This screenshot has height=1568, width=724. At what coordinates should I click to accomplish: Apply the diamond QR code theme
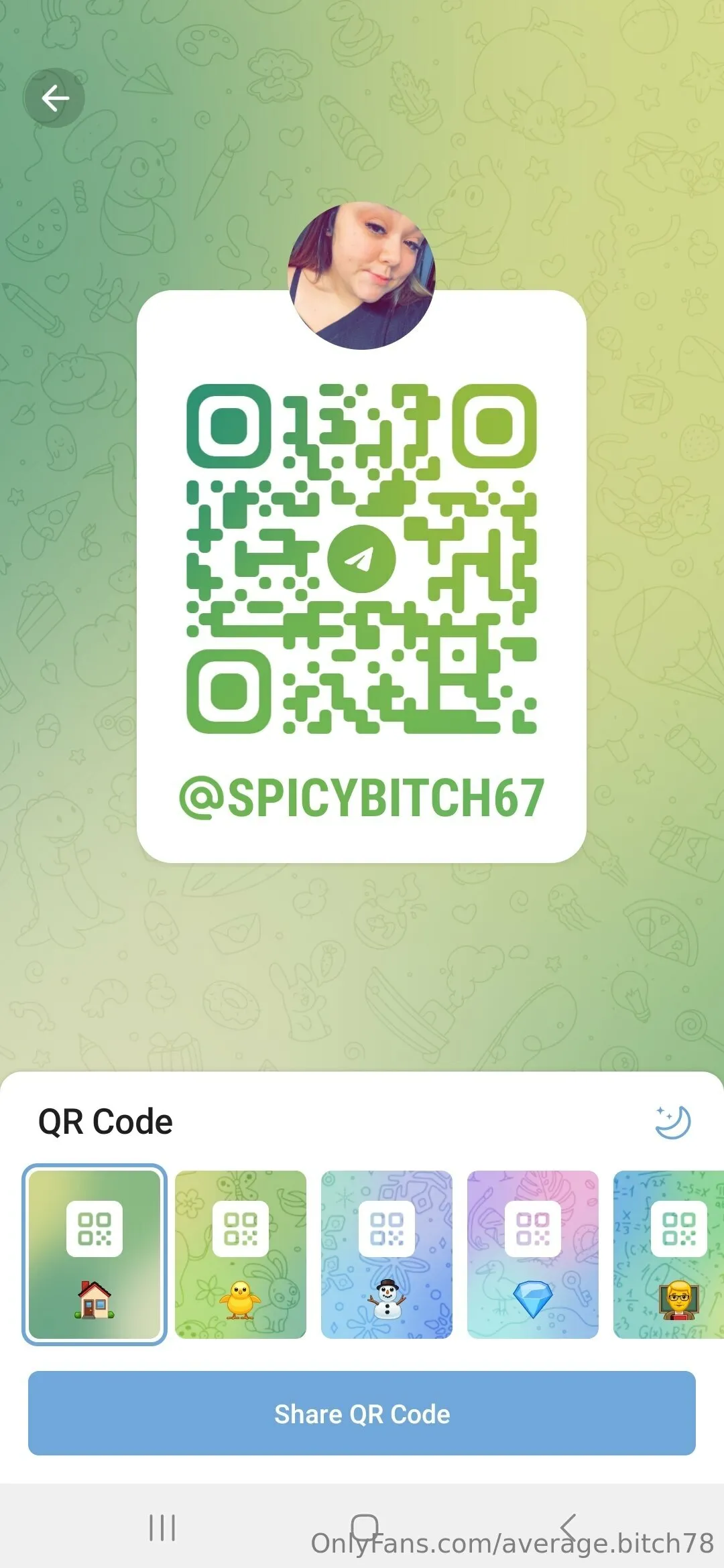[x=533, y=1254]
